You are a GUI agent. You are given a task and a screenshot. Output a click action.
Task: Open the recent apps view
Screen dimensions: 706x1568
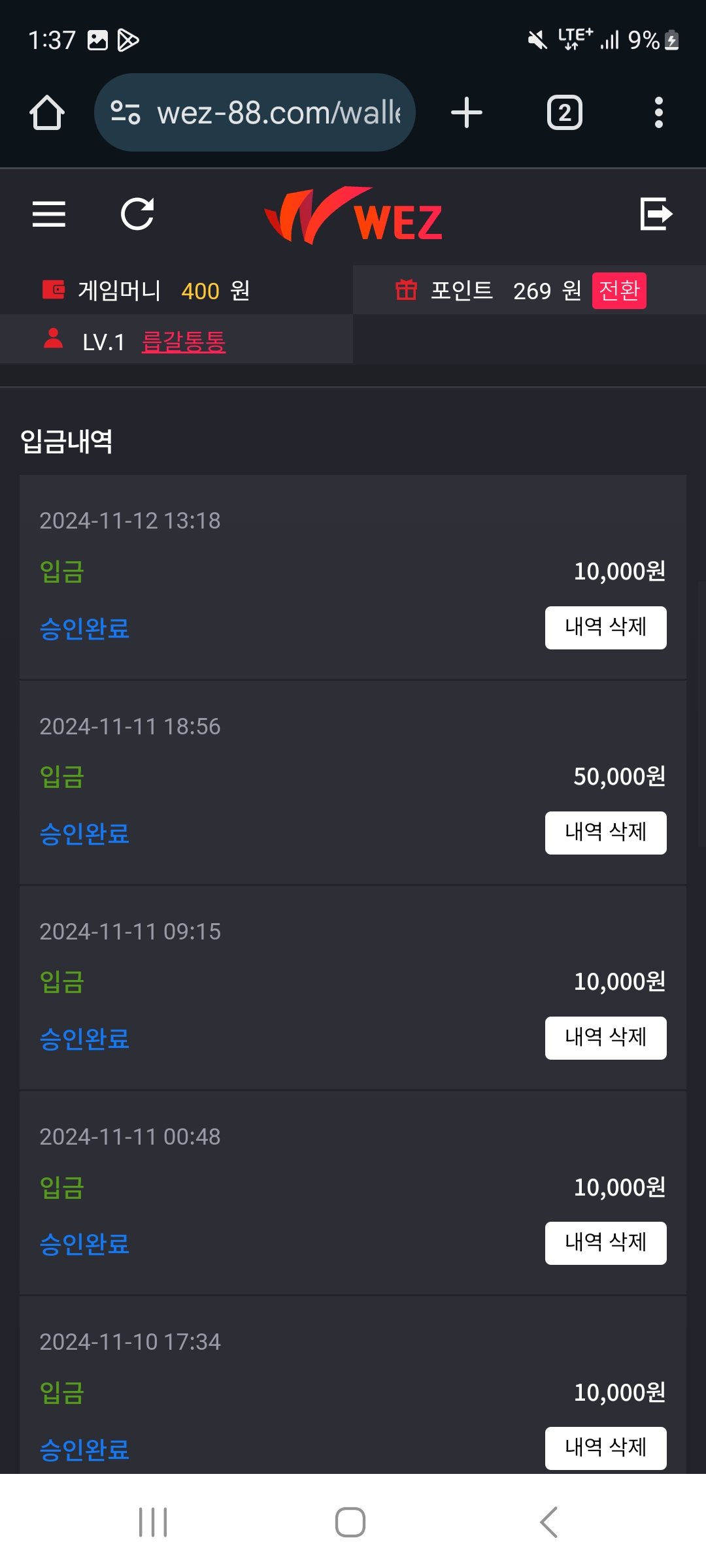[154, 1522]
